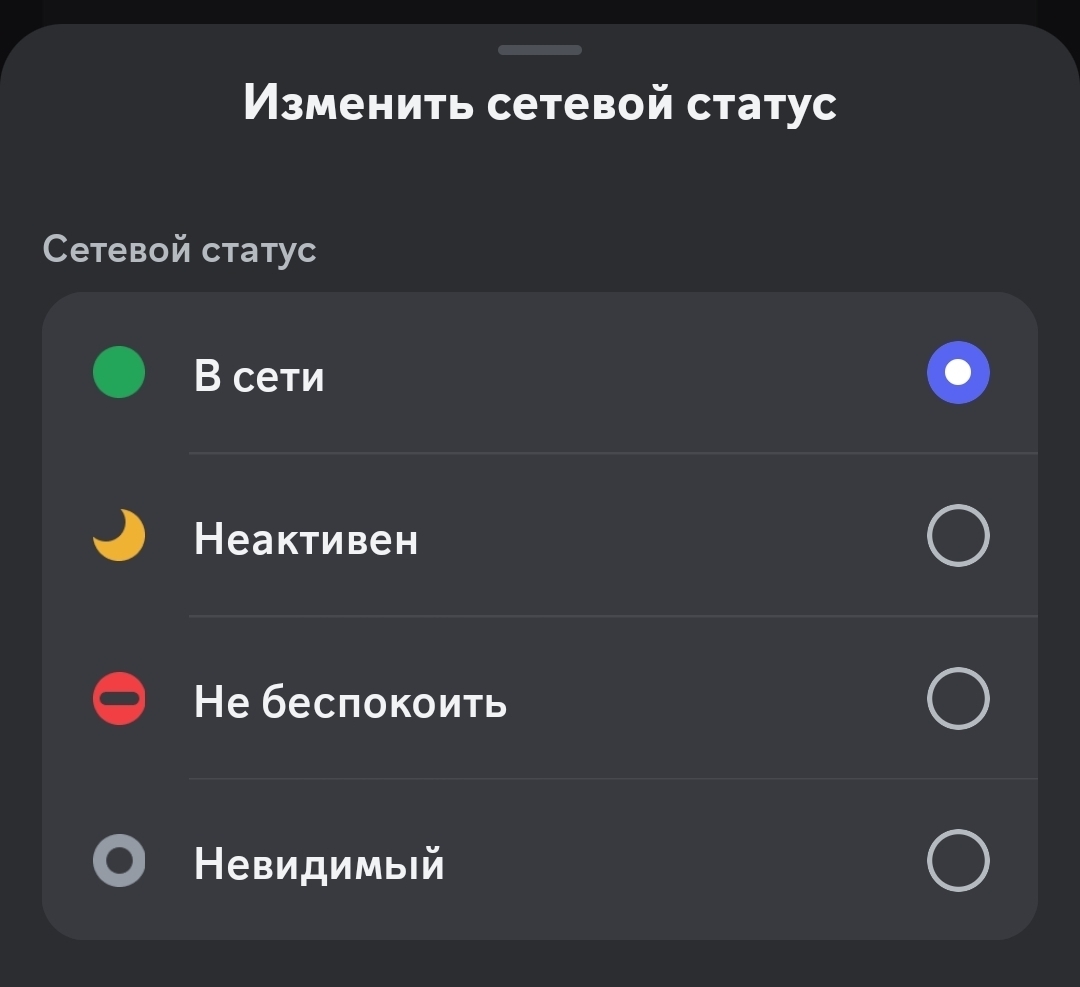The height and width of the screenshot is (987, 1080).
Task: Set status to «Неактивен»
Action: pos(957,536)
